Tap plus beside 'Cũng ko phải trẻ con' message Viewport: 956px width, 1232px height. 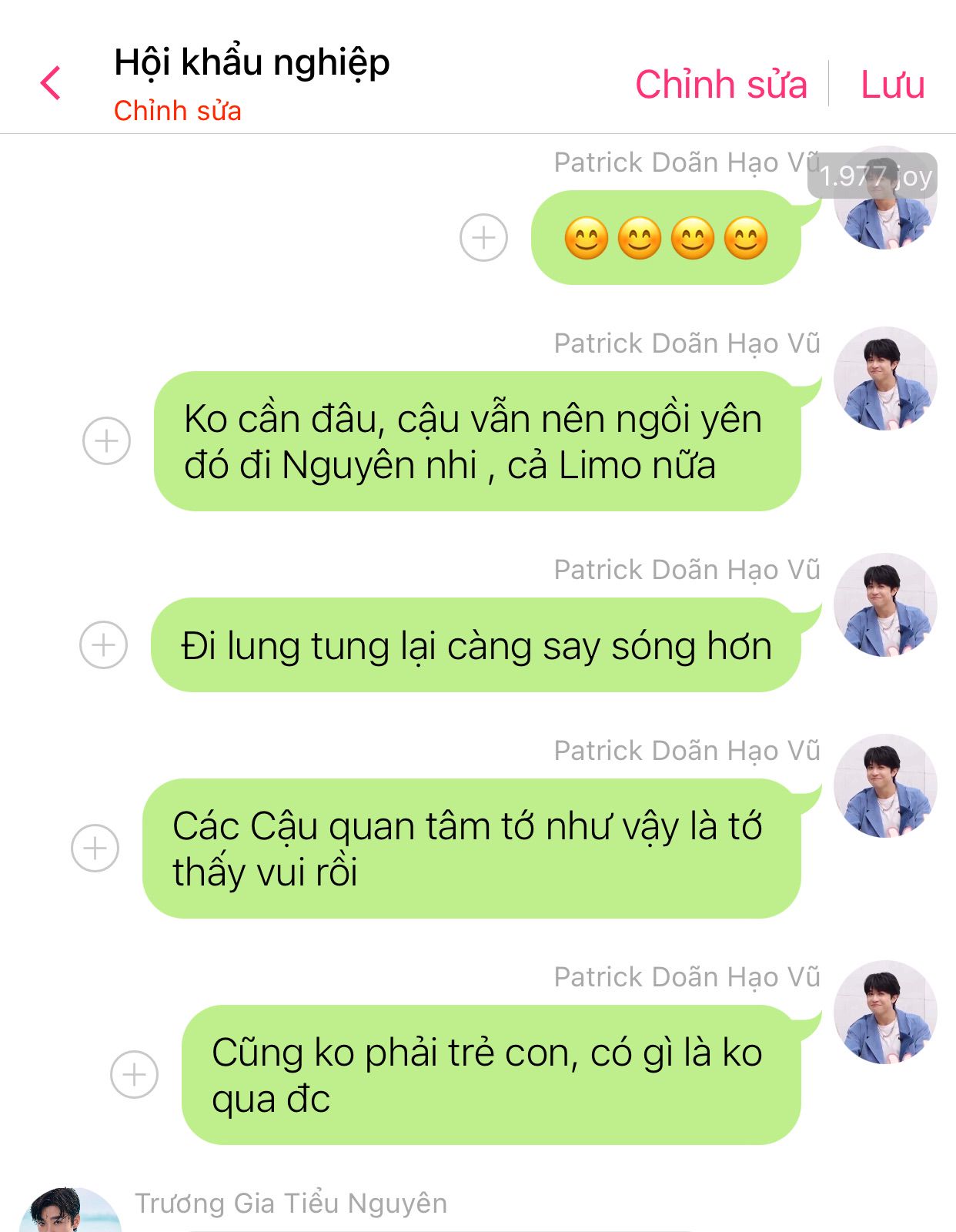(135, 1074)
